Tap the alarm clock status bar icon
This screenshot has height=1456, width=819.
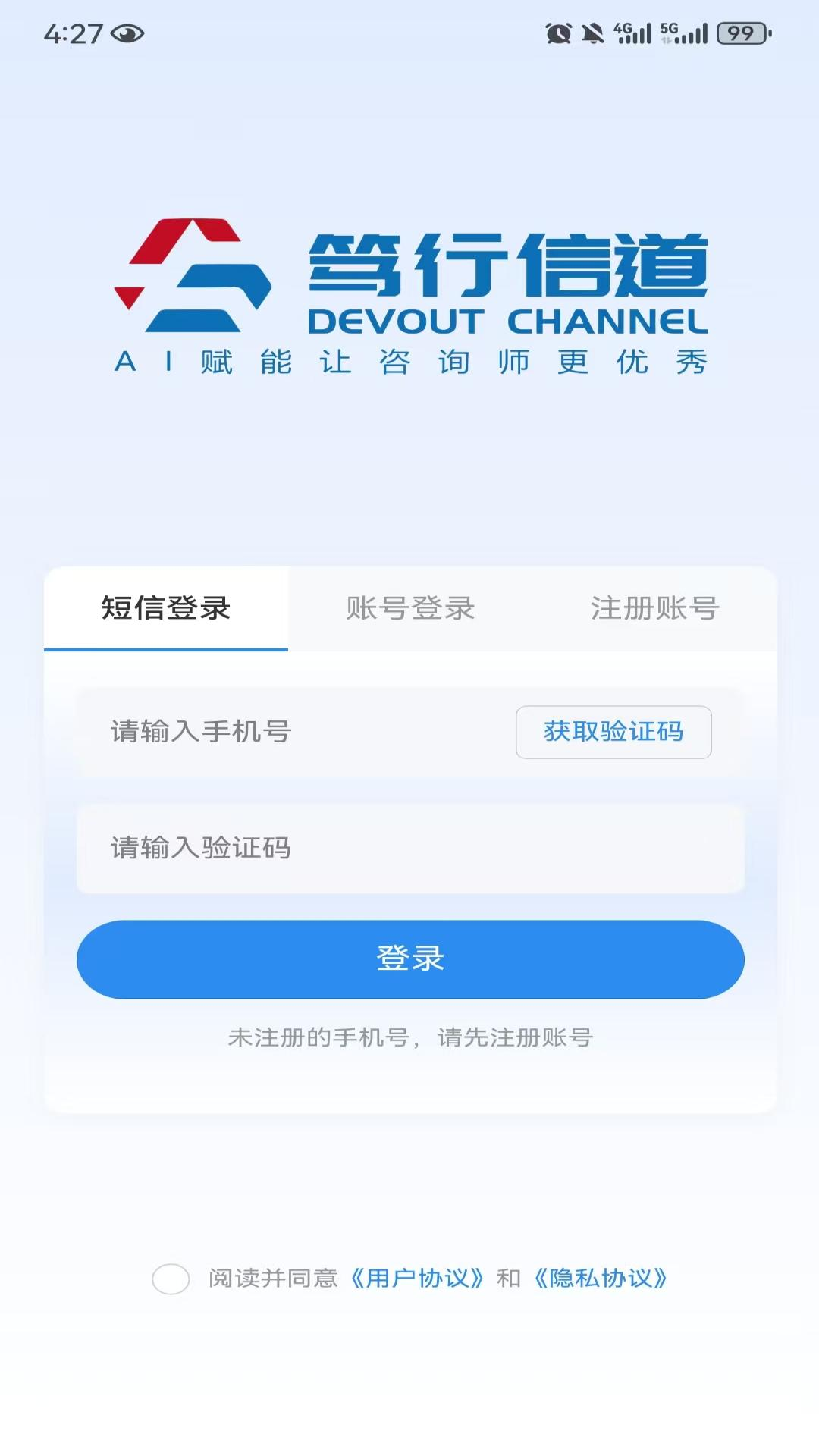pos(559,33)
